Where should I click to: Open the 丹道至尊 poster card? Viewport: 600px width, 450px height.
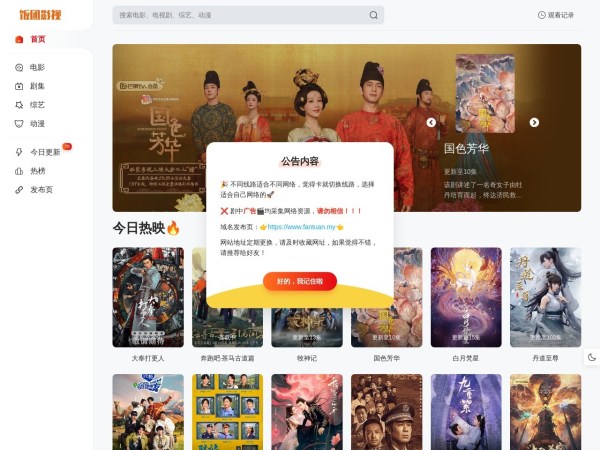[545, 297]
